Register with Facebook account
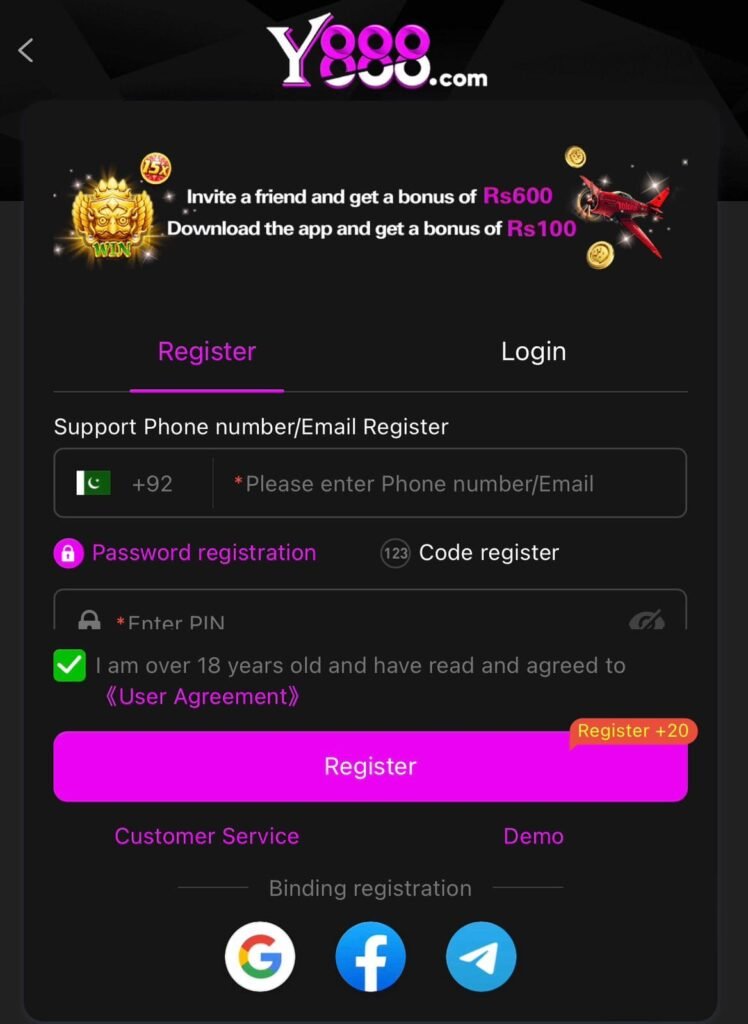 coord(370,957)
